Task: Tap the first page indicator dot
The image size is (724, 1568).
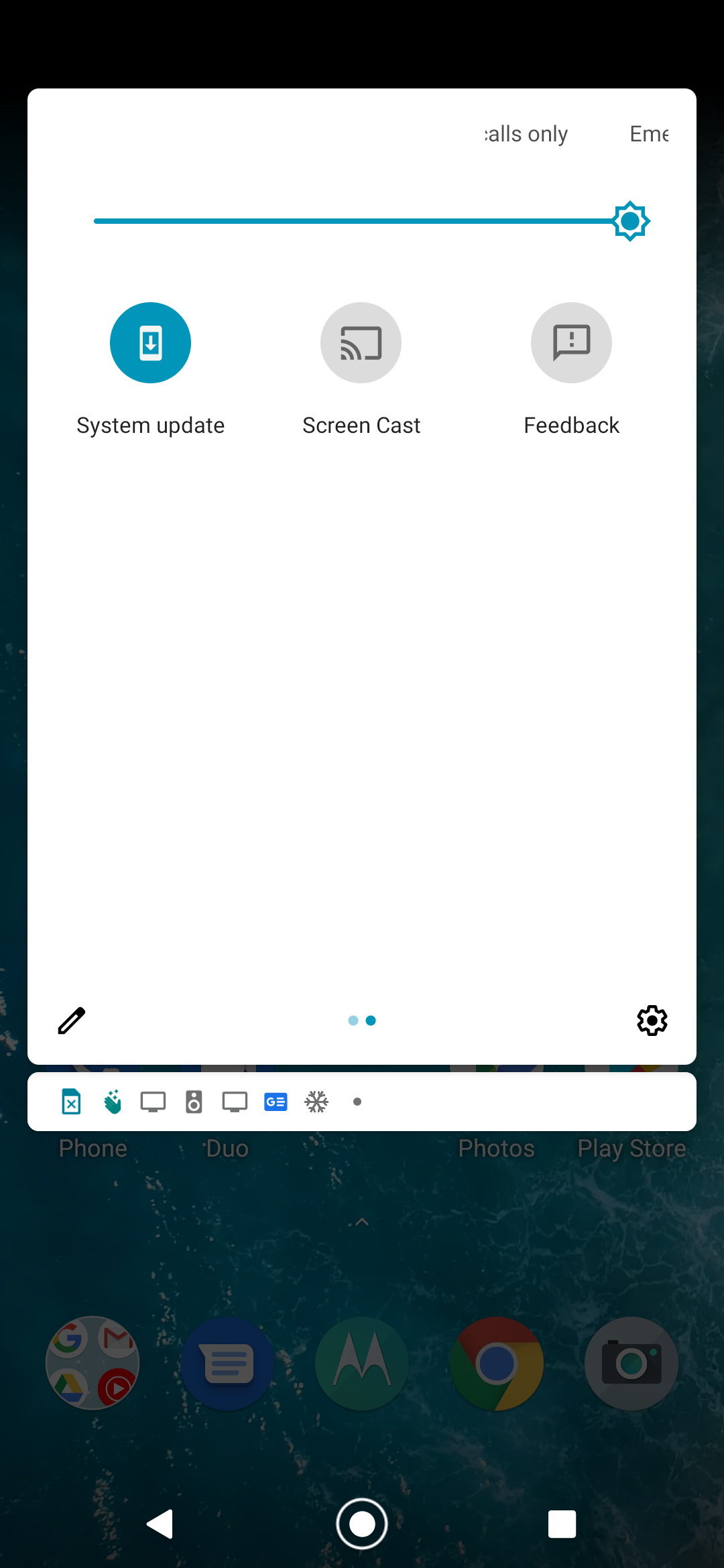Action: point(353,1021)
